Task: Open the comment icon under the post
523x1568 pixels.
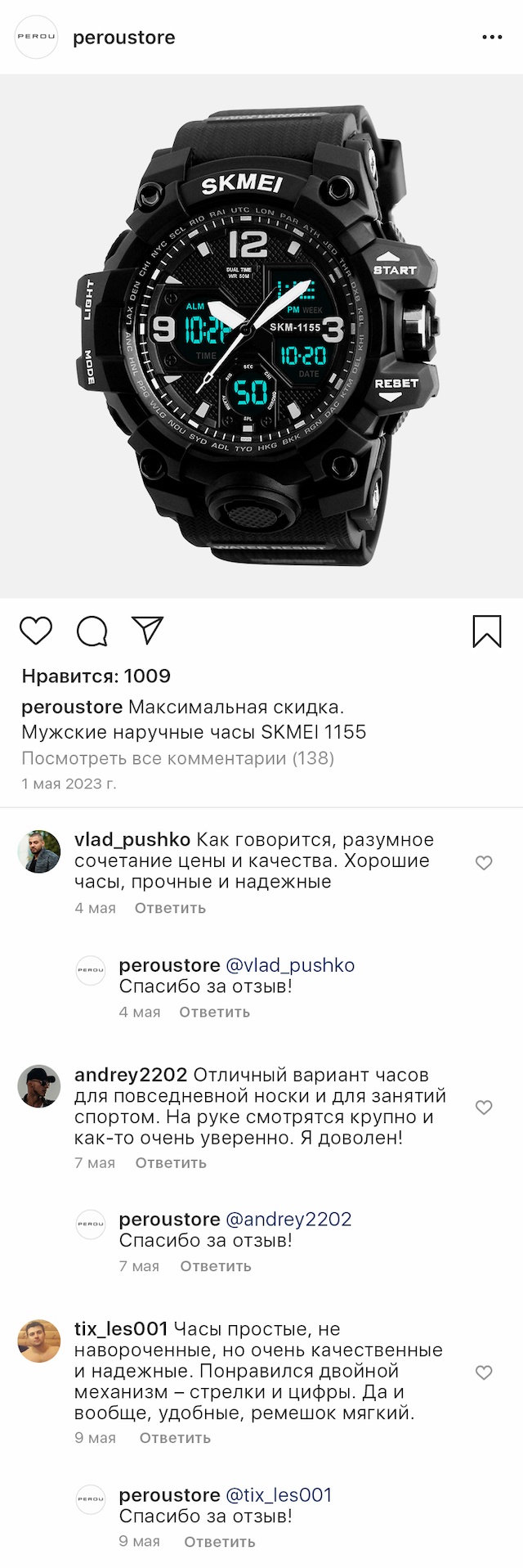Action: click(x=92, y=631)
